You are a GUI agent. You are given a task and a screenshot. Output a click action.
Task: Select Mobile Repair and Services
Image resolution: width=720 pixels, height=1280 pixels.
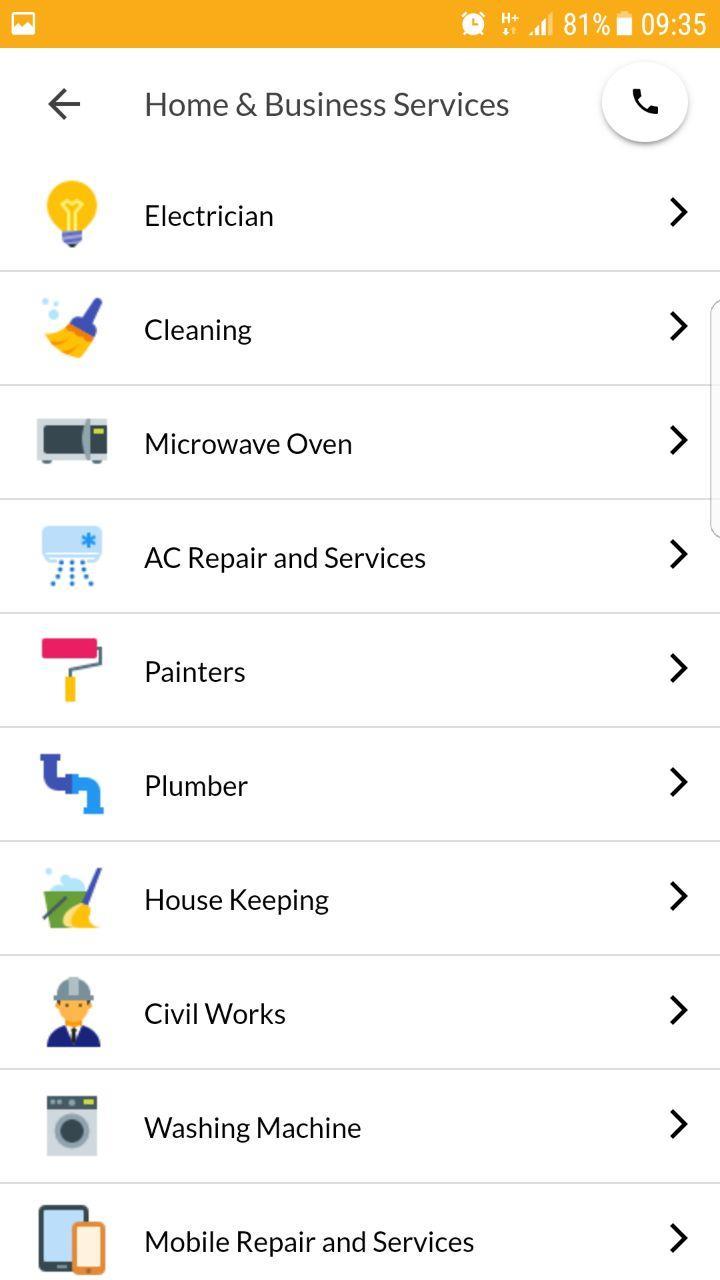pos(309,1242)
